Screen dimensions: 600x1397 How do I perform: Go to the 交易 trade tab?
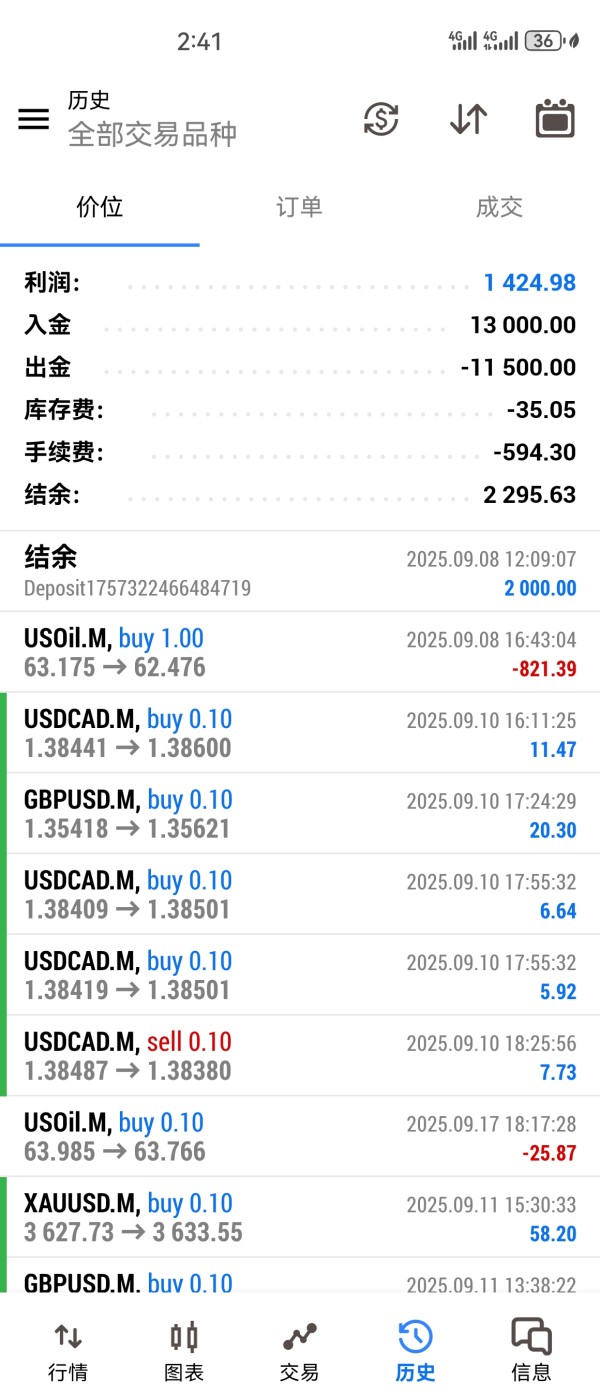299,1349
